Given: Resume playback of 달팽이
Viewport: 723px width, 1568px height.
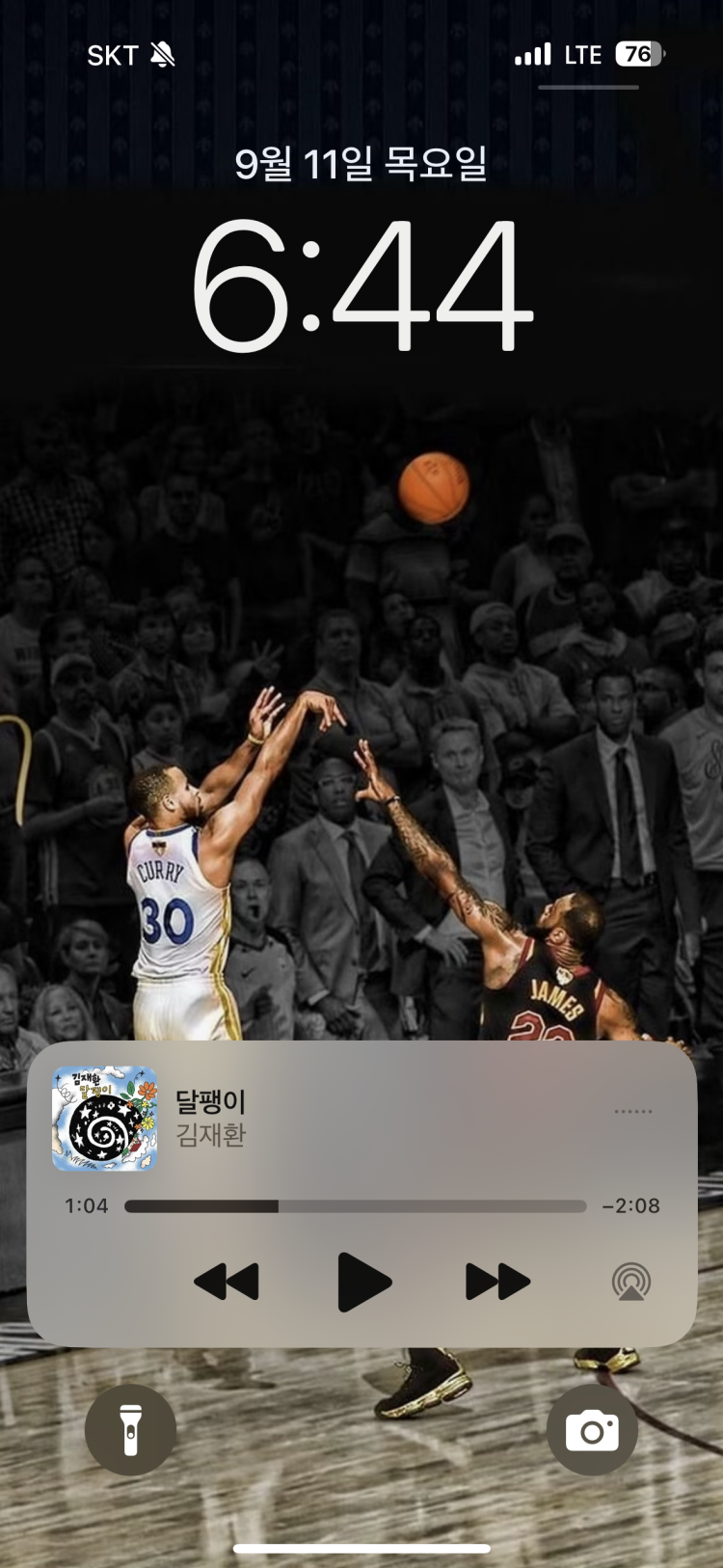Looking at the screenshot, I should tap(364, 1282).
